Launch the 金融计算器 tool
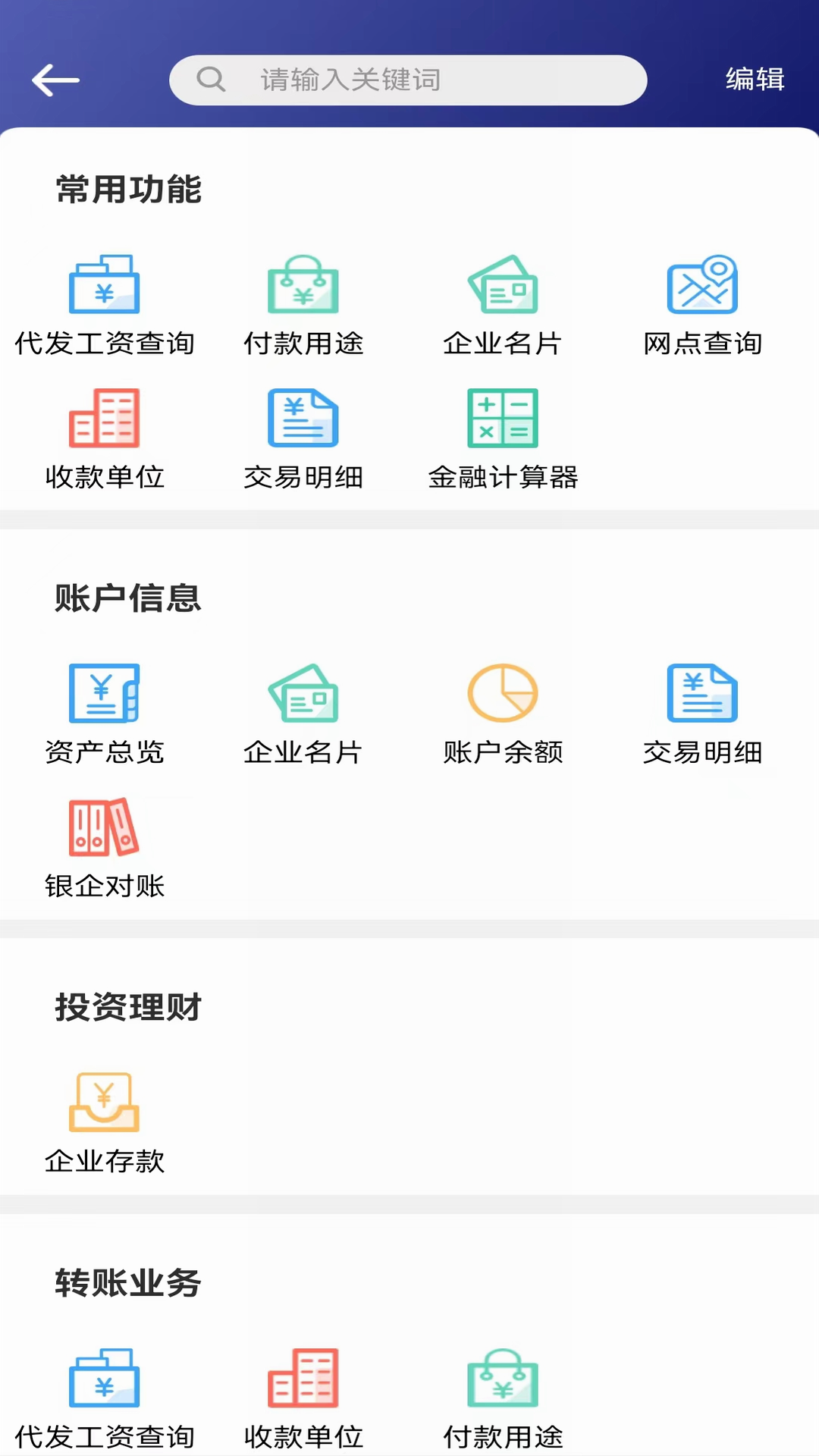 pyautogui.click(x=503, y=438)
